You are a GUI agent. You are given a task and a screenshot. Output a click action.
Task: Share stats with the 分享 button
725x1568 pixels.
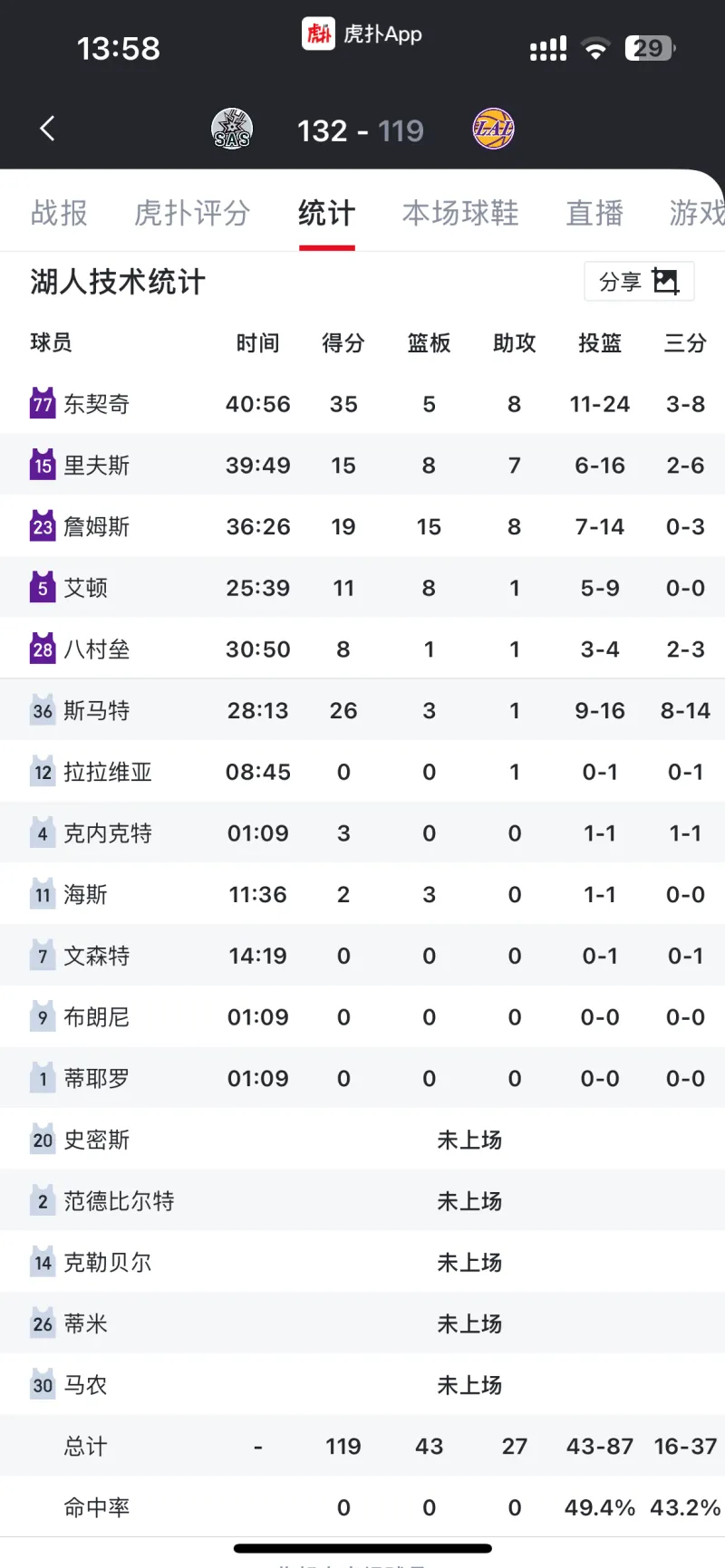click(639, 282)
